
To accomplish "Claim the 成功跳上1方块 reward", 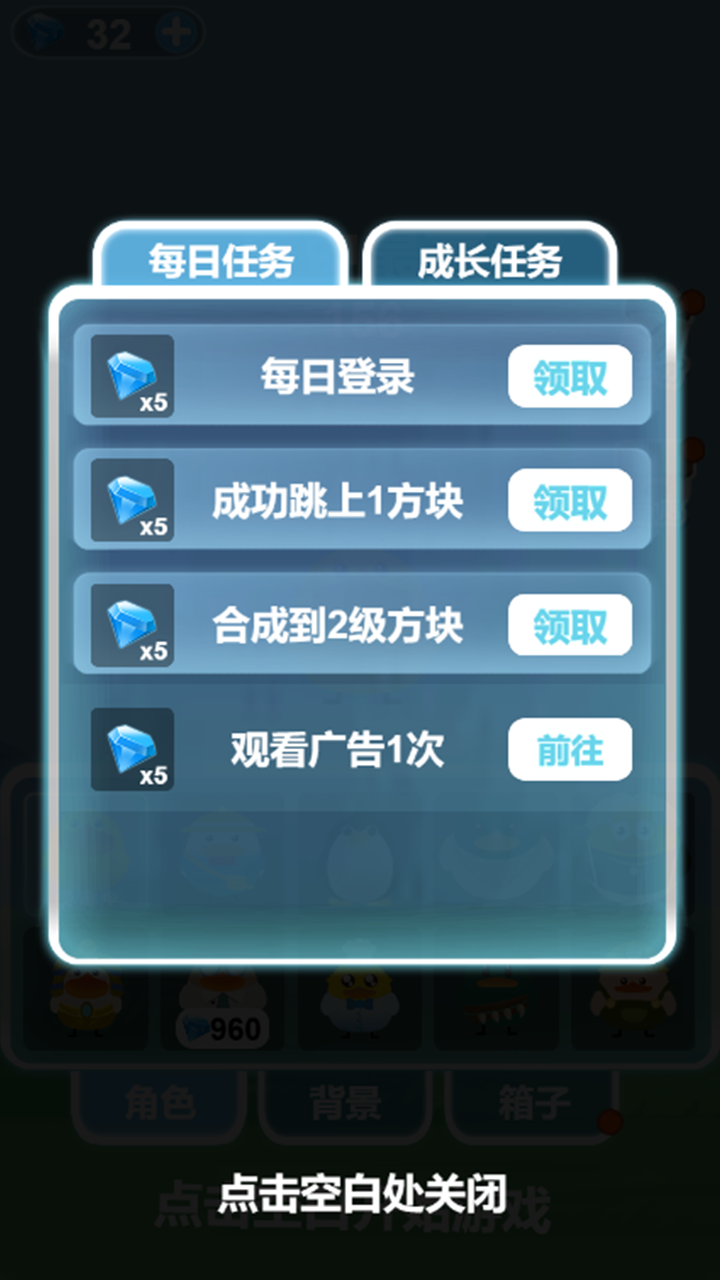I will coord(572,502).
